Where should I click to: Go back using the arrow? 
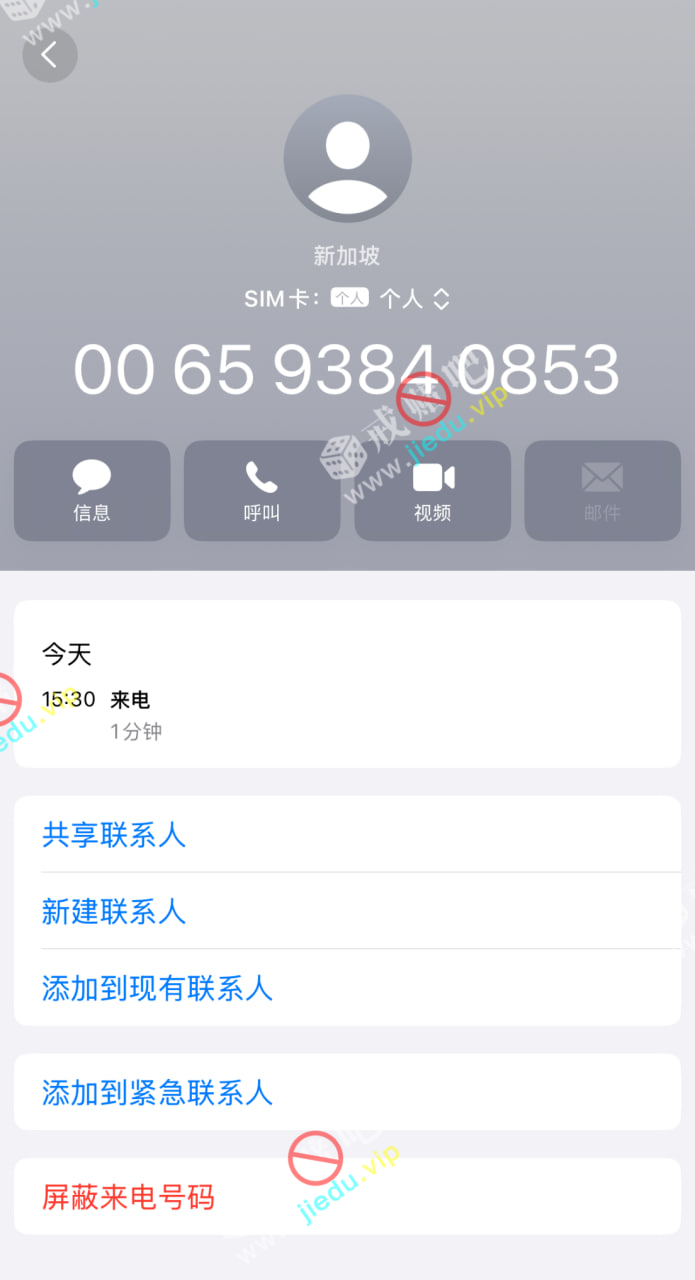pyautogui.click(x=49, y=55)
